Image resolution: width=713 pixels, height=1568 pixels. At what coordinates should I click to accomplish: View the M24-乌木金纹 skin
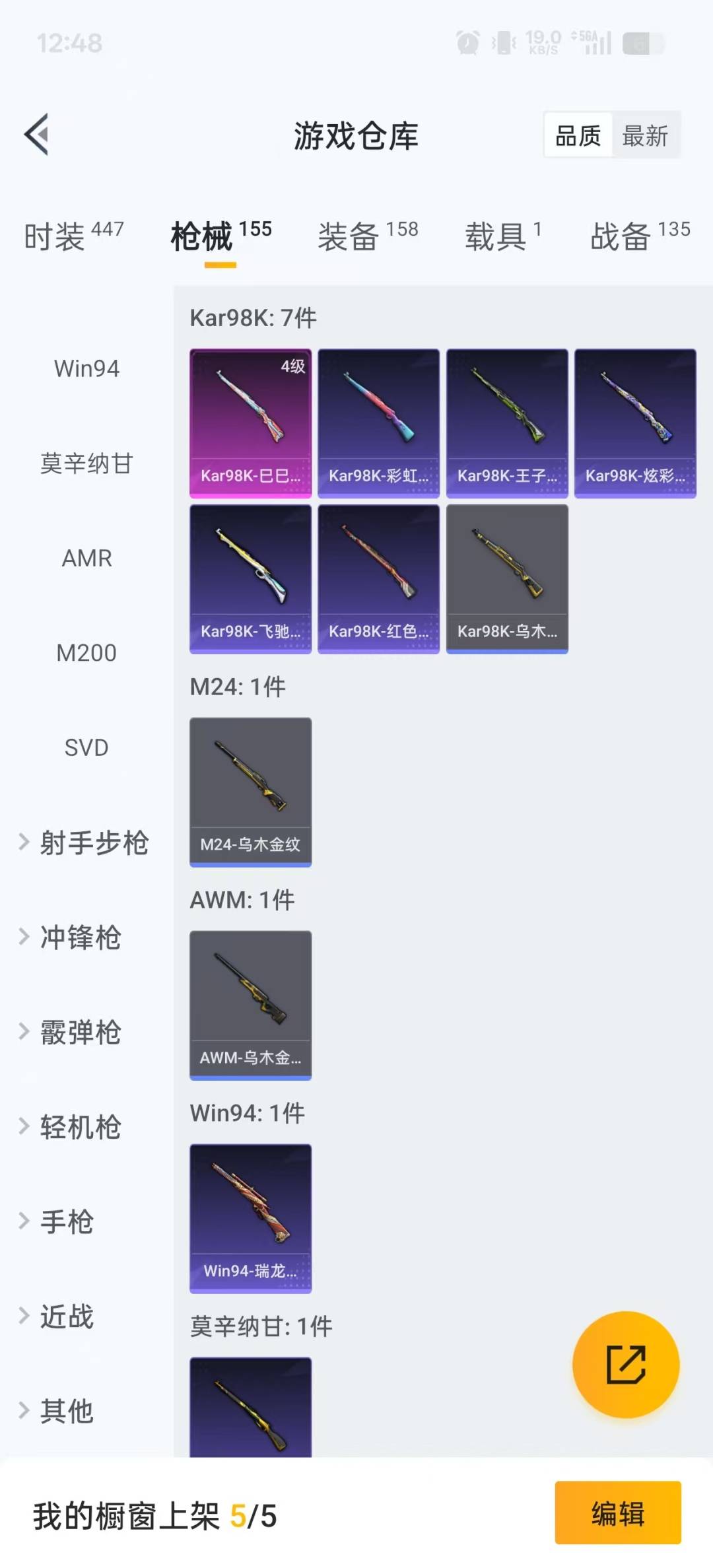point(250,792)
